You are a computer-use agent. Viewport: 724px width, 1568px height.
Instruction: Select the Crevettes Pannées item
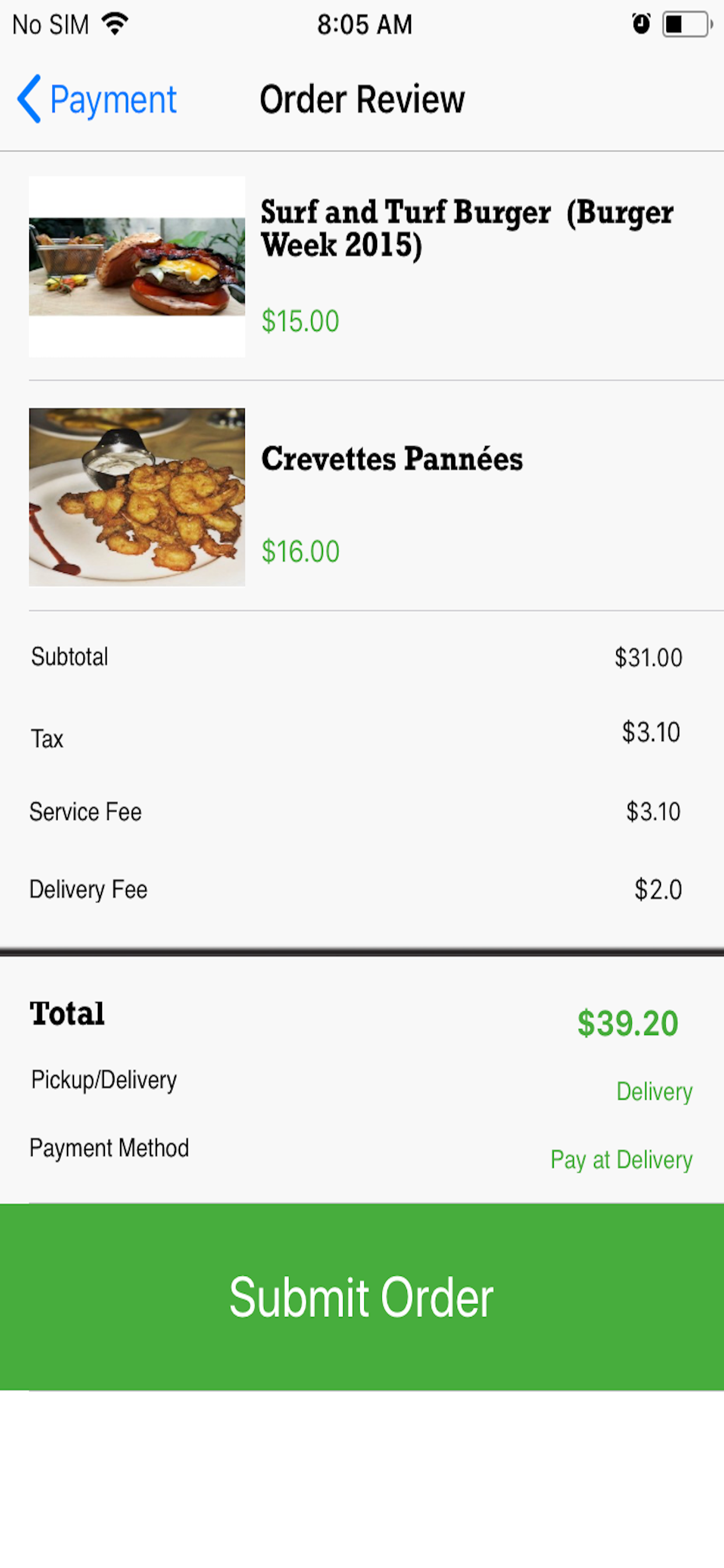click(392, 459)
